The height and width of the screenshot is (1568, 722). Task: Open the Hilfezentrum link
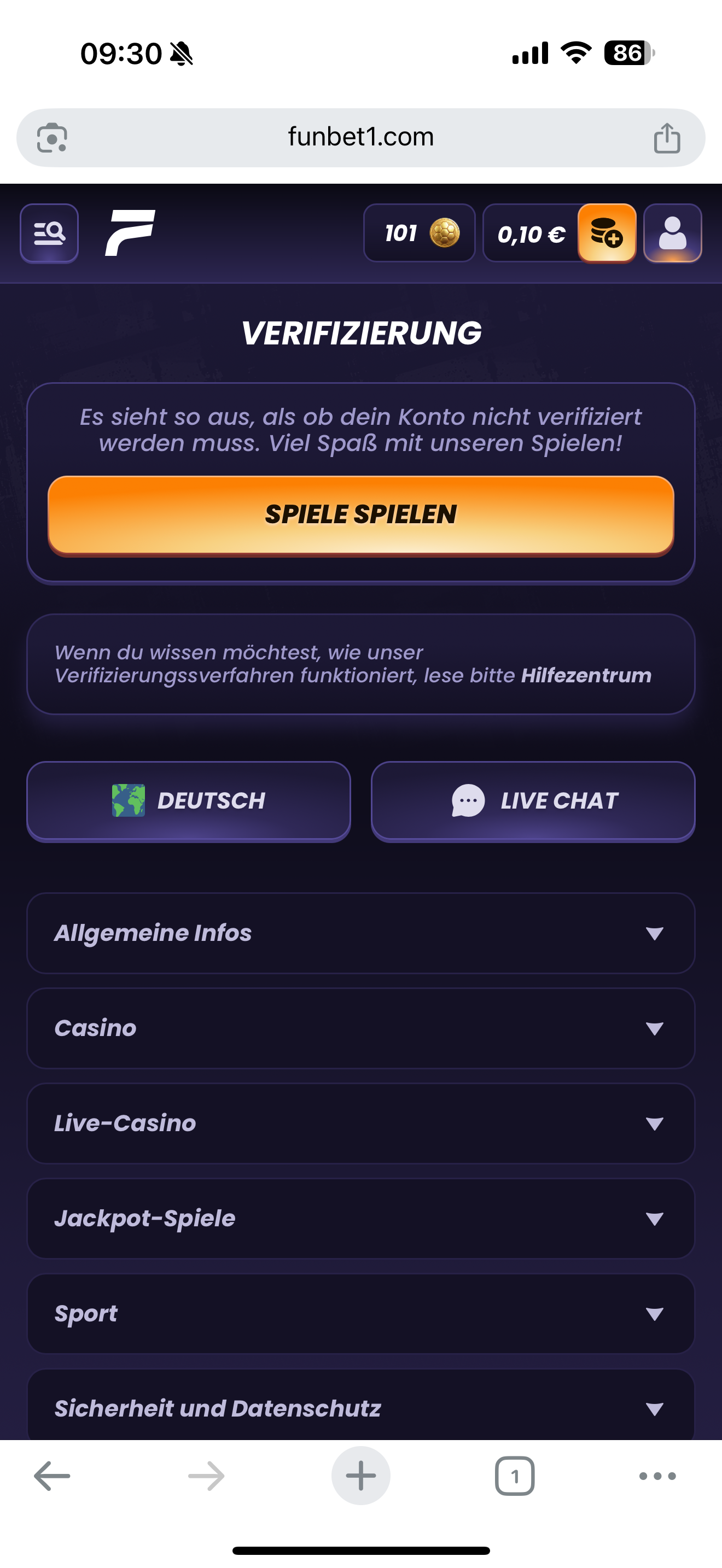(x=586, y=676)
